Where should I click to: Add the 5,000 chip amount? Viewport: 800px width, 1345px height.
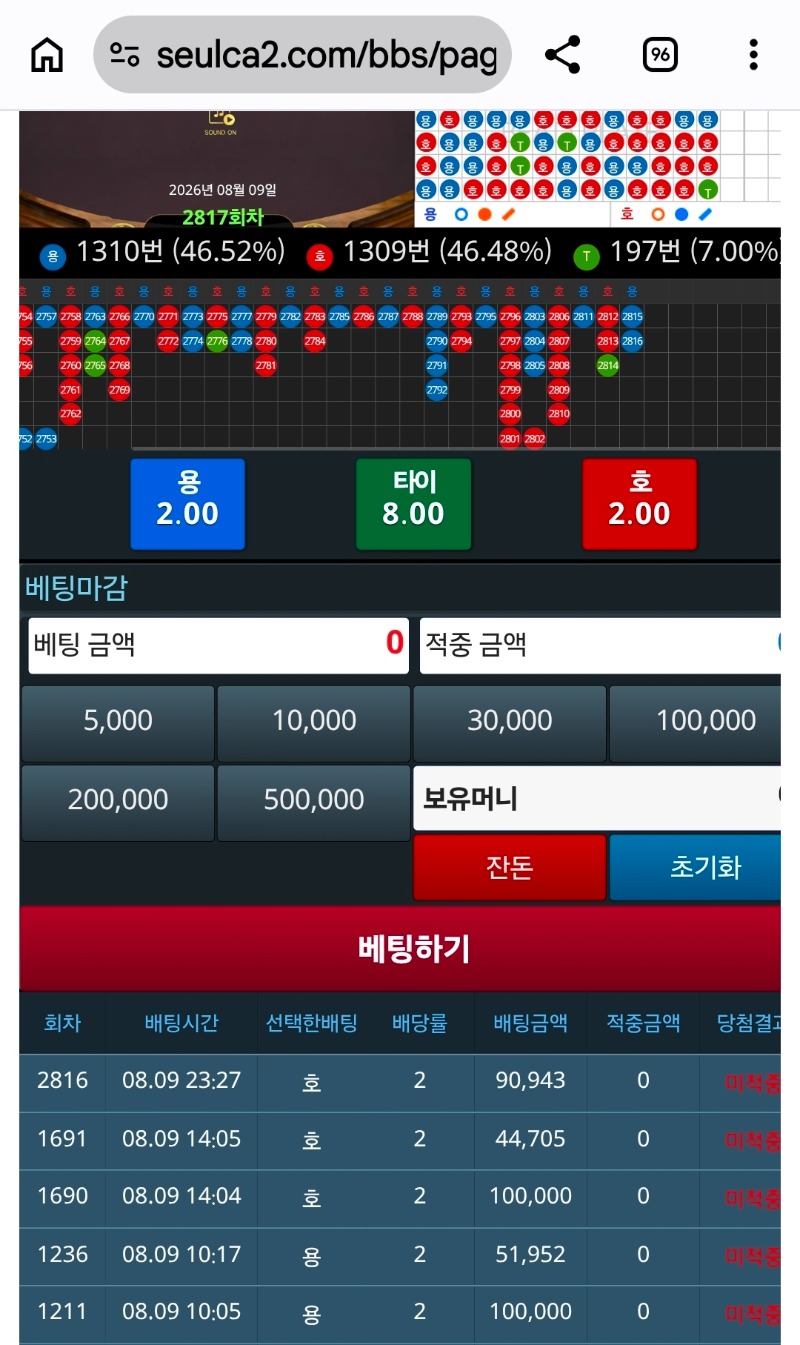point(118,720)
